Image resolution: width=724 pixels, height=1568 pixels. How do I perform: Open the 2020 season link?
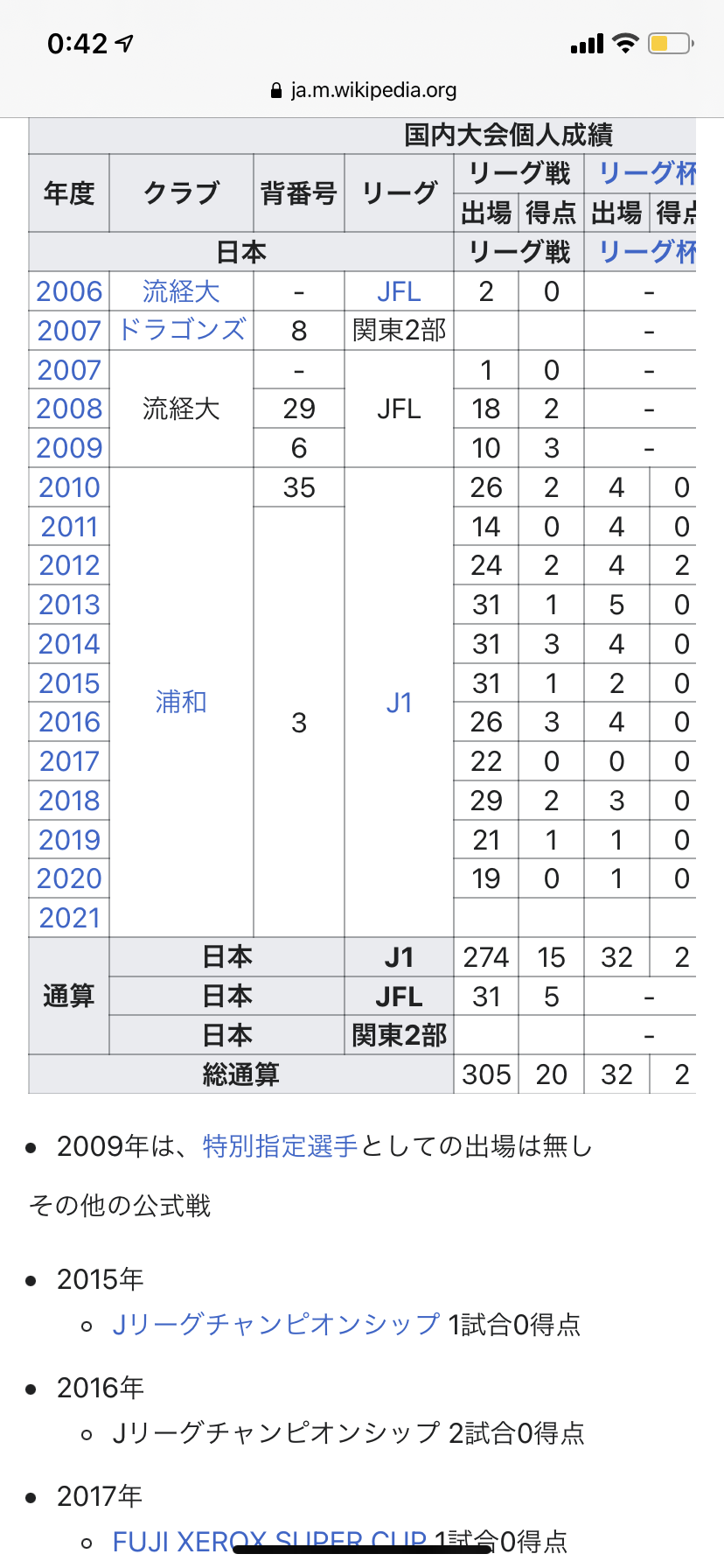pyautogui.click(x=69, y=878)
